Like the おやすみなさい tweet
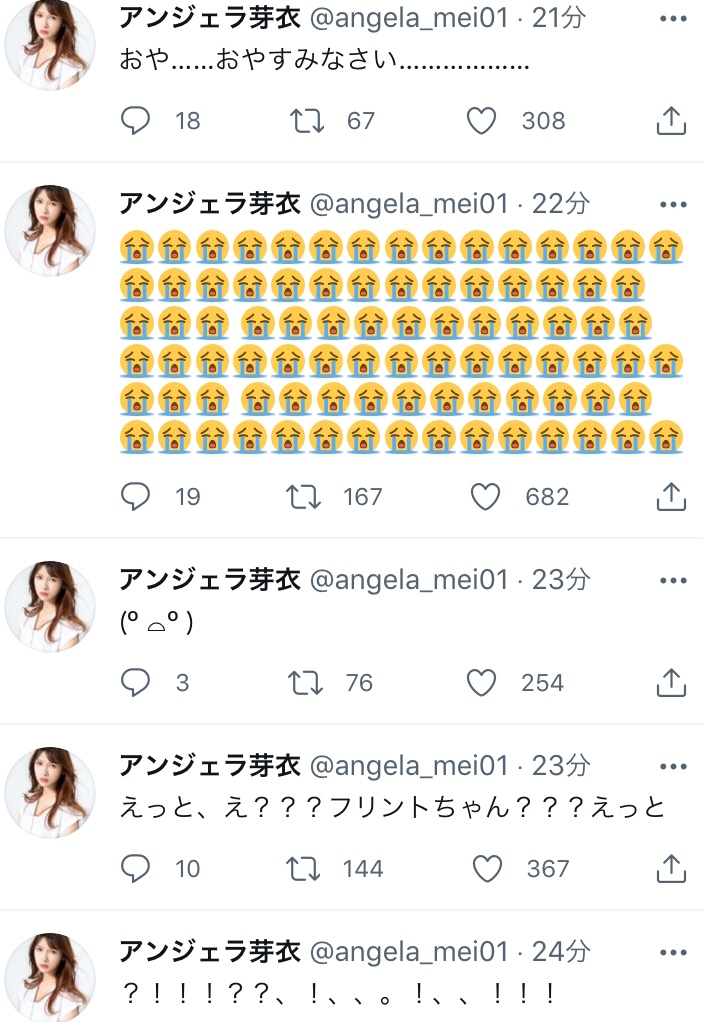703x1022 pixels. point(482,121)
